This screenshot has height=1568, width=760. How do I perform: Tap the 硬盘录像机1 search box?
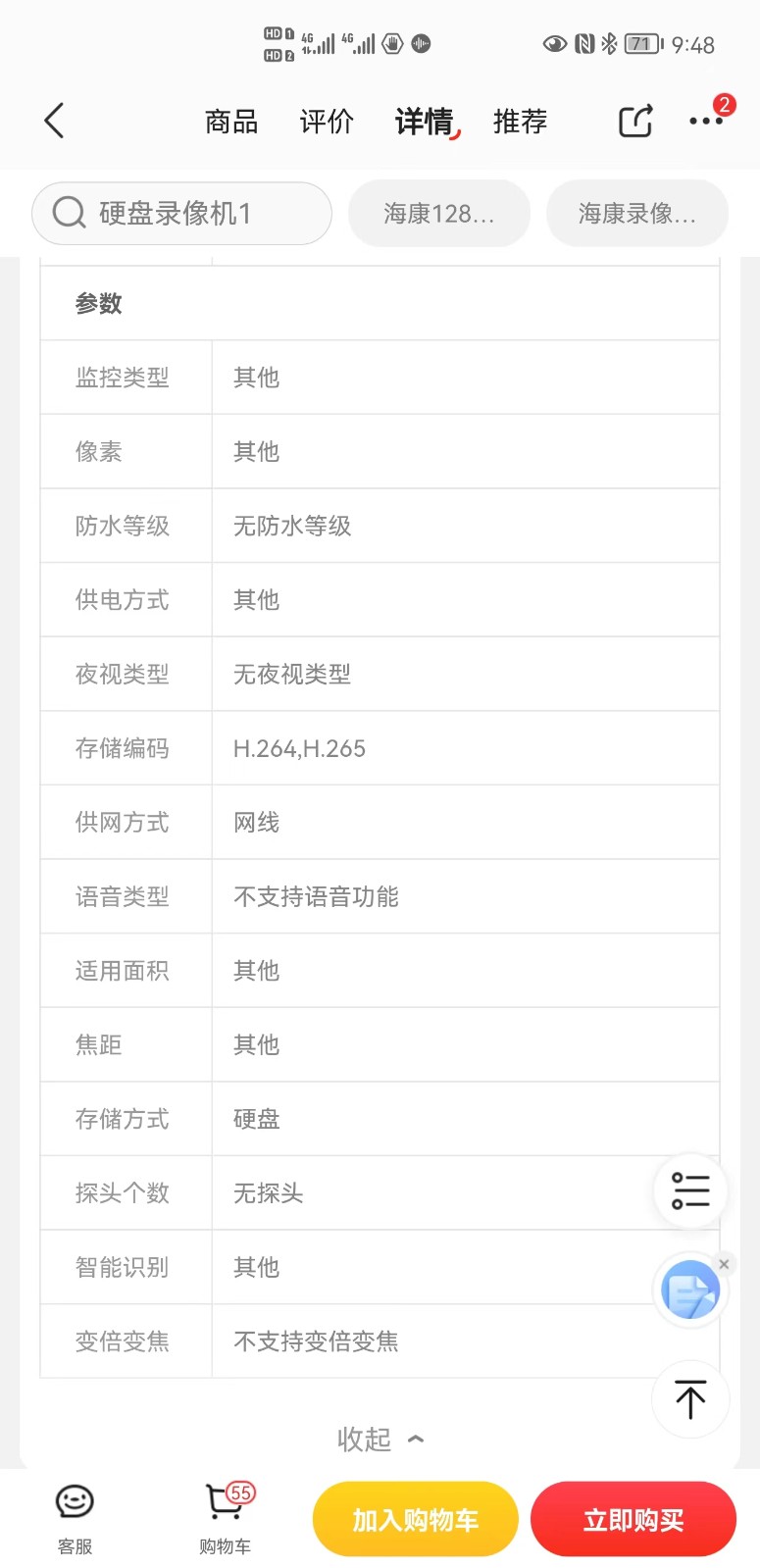click(181, 213)
